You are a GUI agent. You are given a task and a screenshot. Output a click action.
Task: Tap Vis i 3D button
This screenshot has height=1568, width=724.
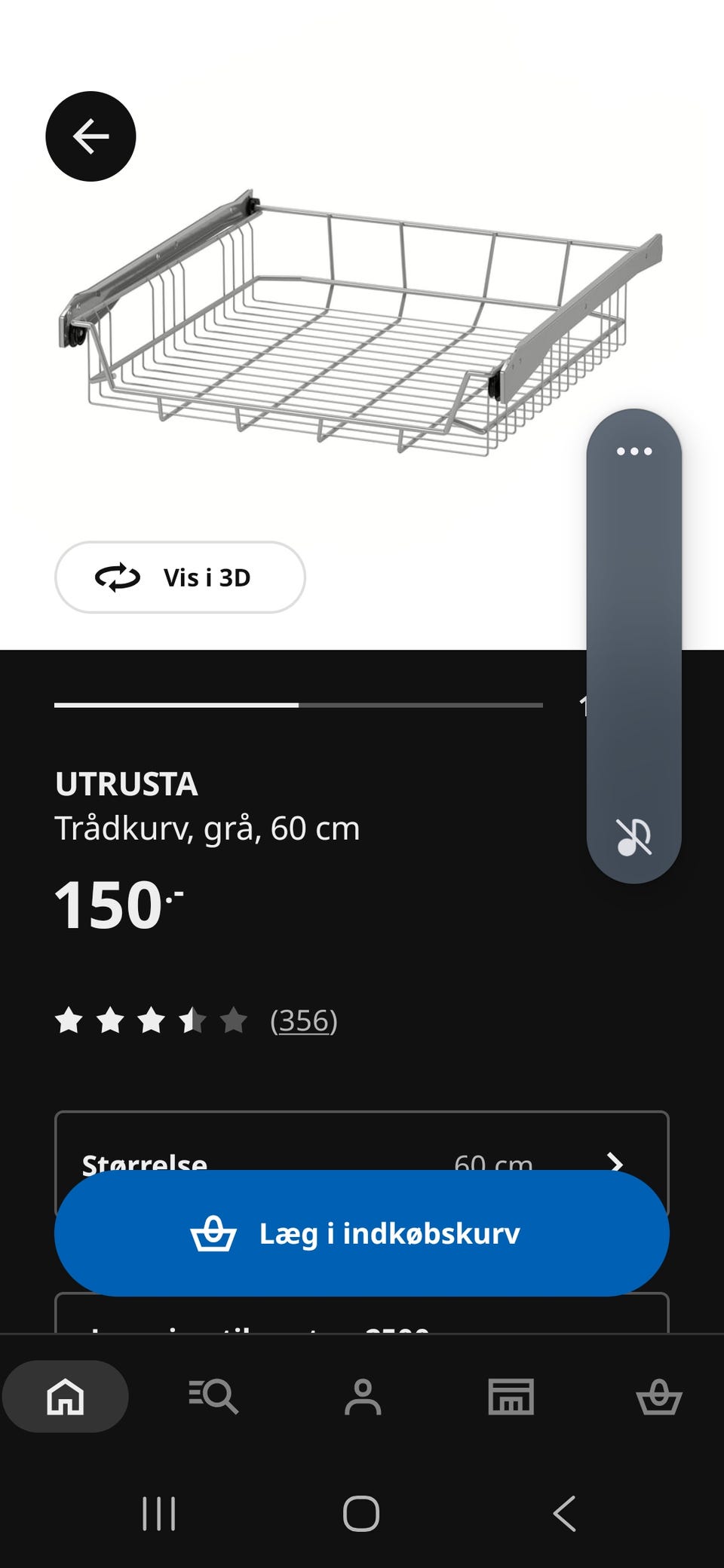179,577
